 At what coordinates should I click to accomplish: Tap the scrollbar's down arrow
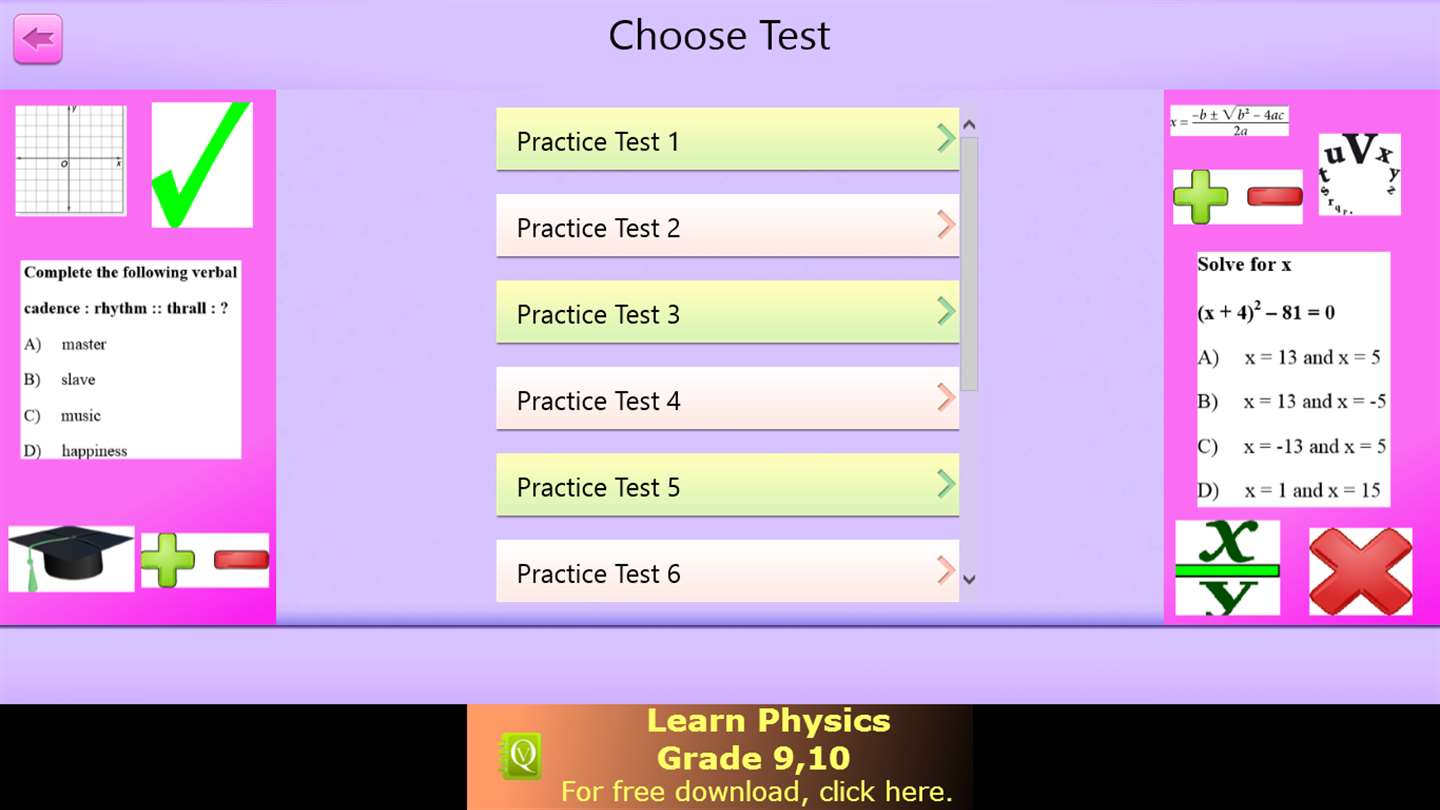pyautogui.click(x=968, y=578)
